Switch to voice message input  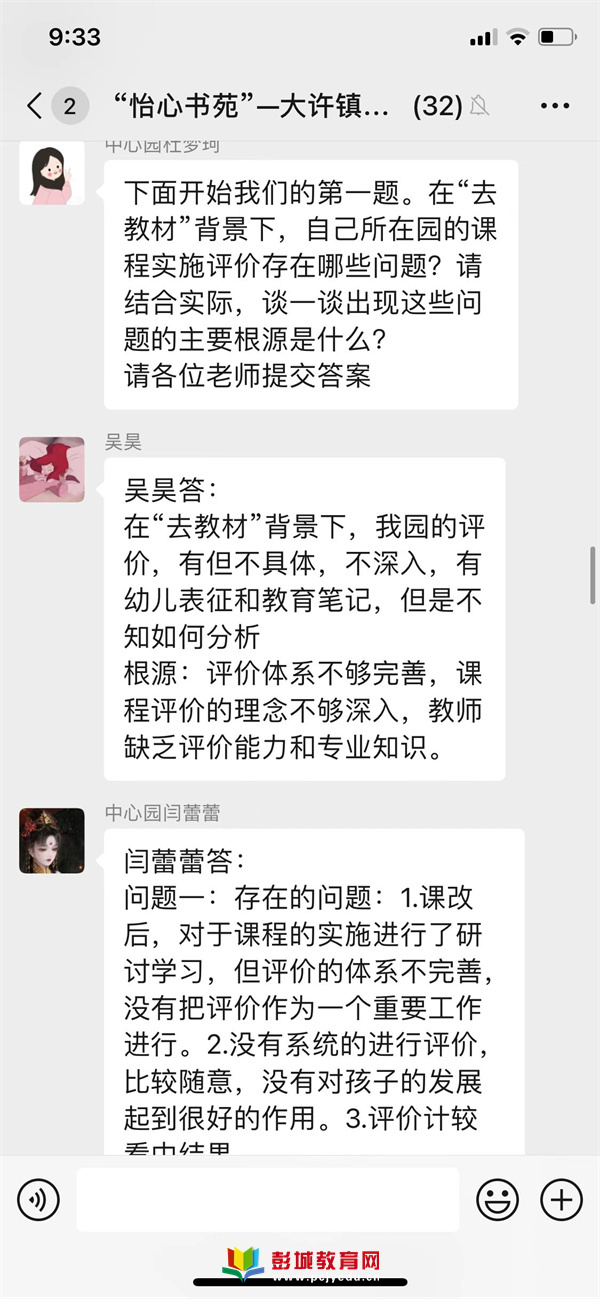tap(39, 1199)
